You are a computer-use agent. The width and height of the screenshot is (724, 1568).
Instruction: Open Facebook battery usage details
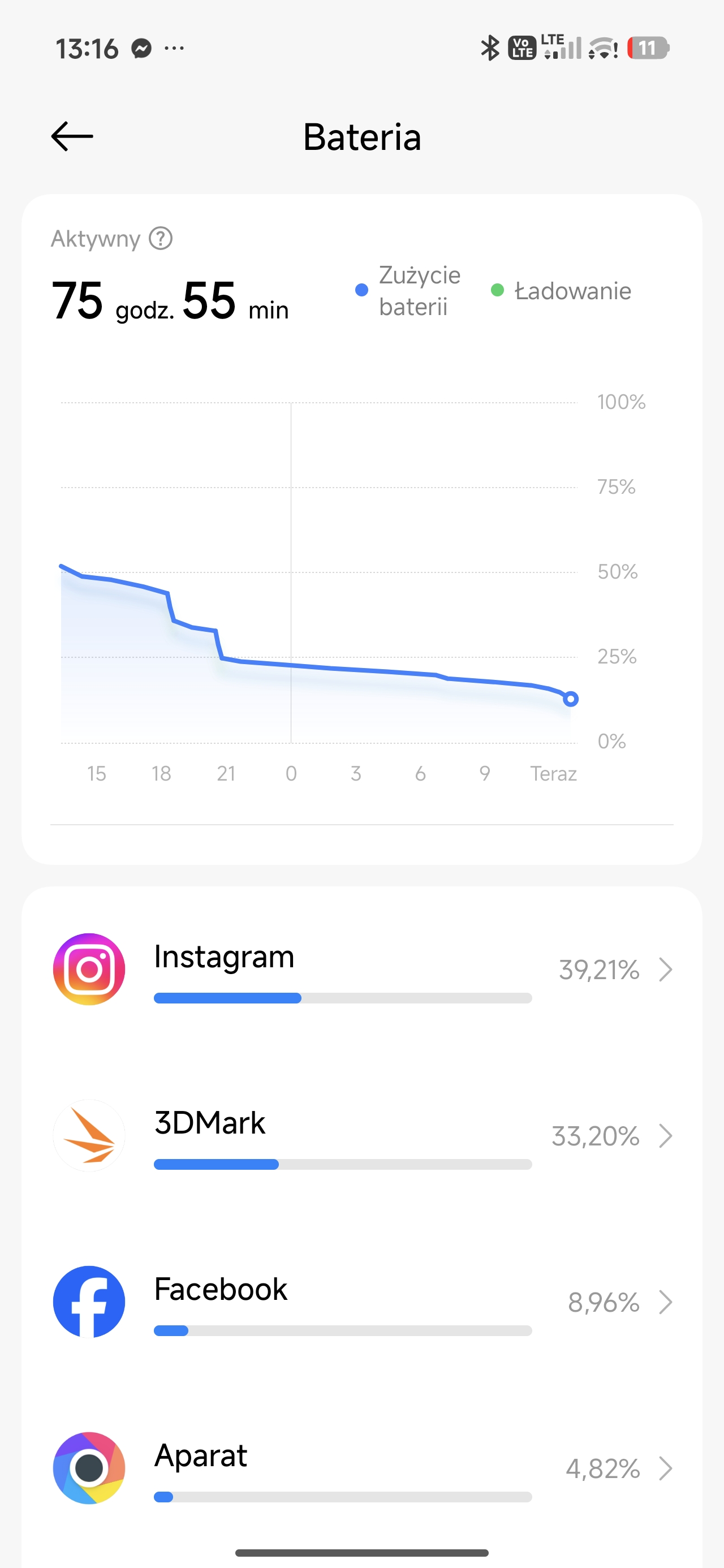pyautogui.click(x=361, y=1302)
